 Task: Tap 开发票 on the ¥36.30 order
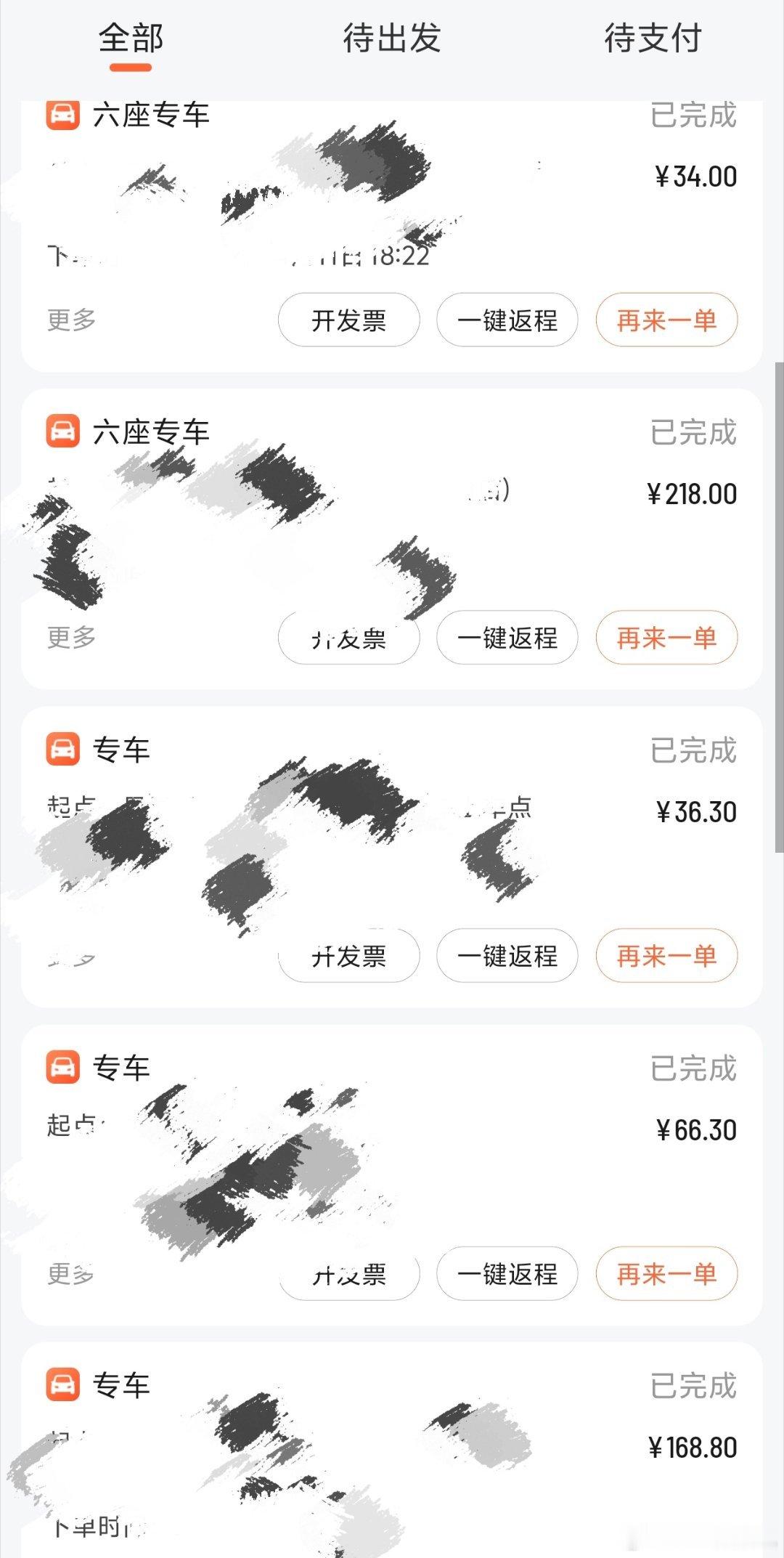(348, 957)
